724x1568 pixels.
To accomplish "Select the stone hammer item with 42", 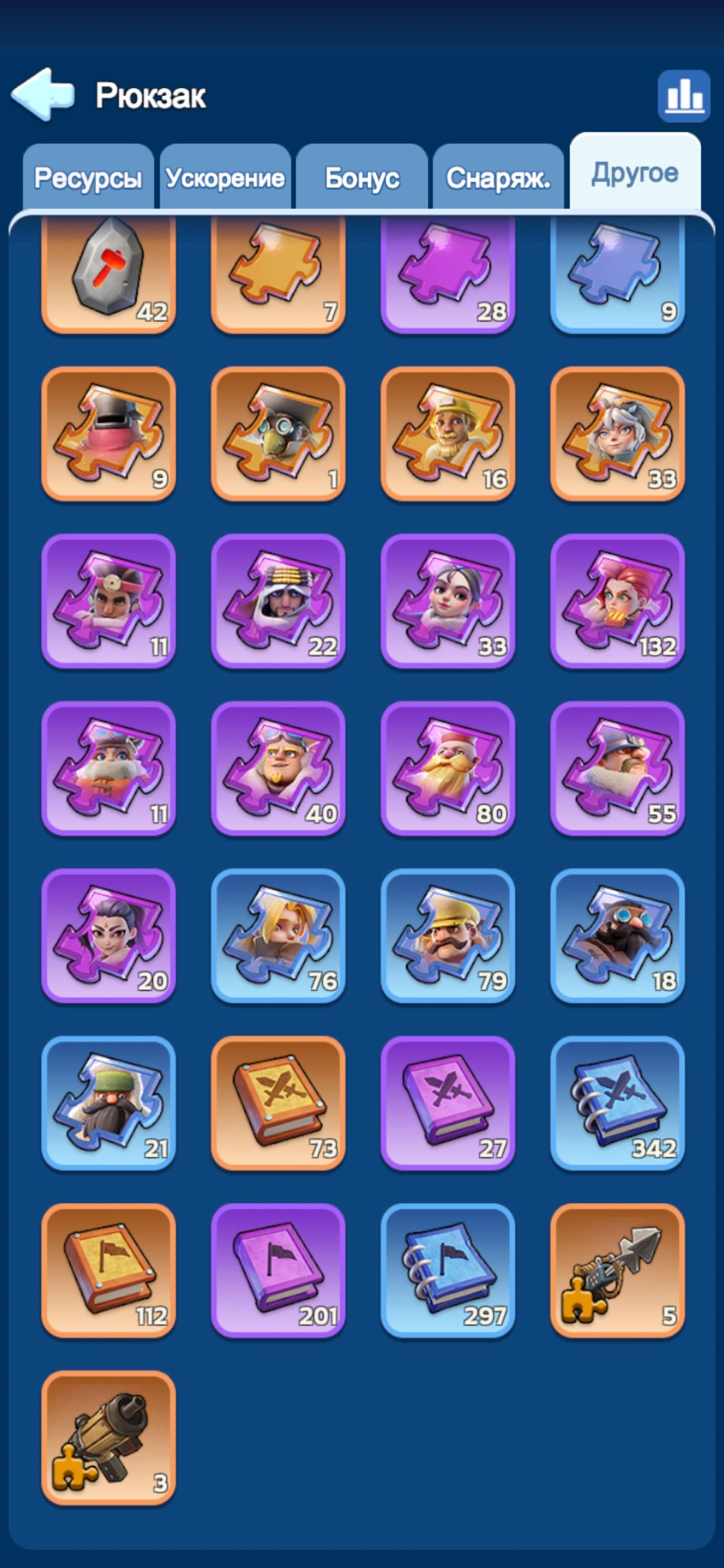I will pos(109,273).
